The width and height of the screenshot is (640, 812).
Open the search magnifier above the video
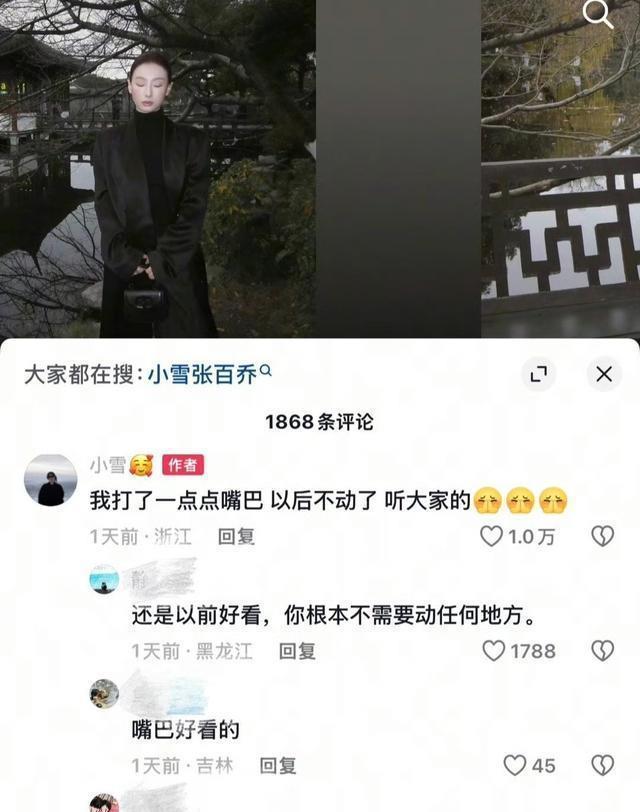click(x=598, y=14)
